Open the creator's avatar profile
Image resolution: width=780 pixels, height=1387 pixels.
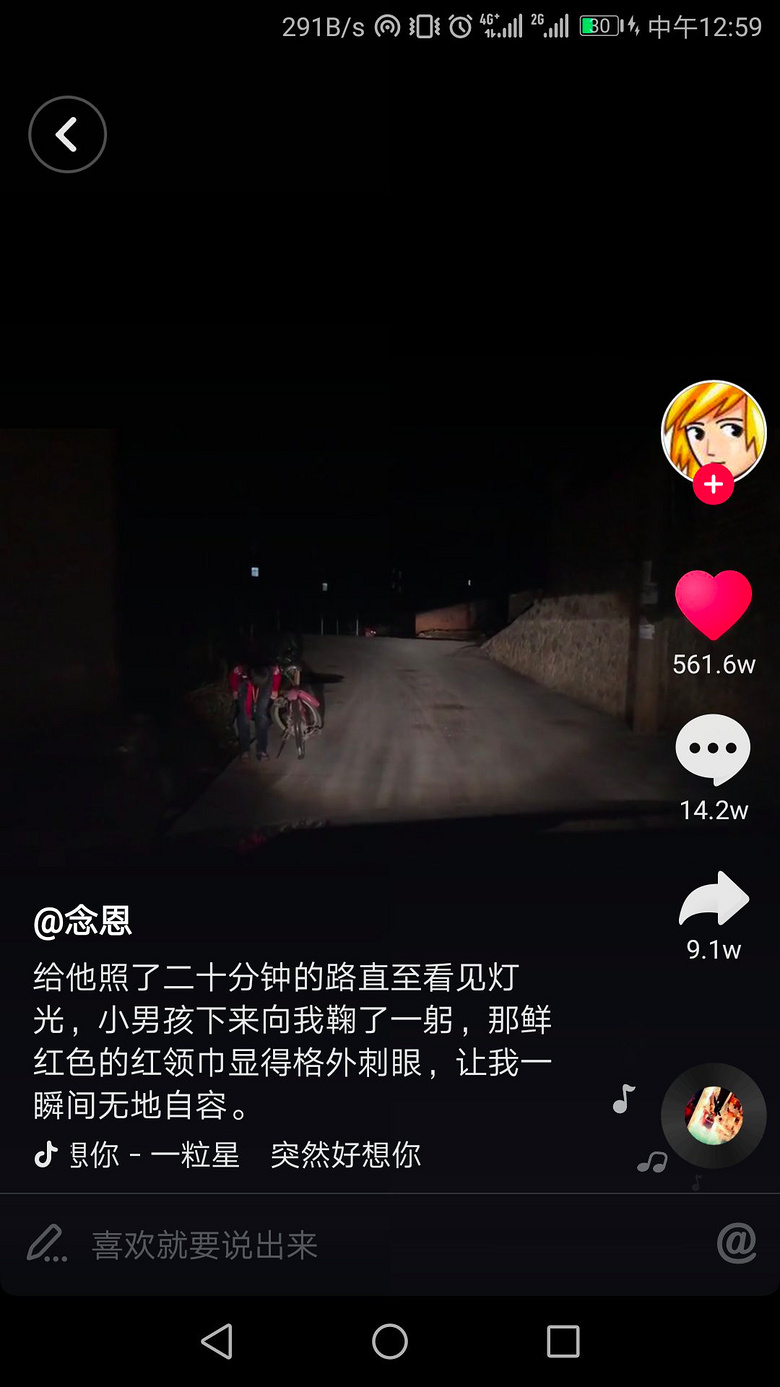coord(713,432)
